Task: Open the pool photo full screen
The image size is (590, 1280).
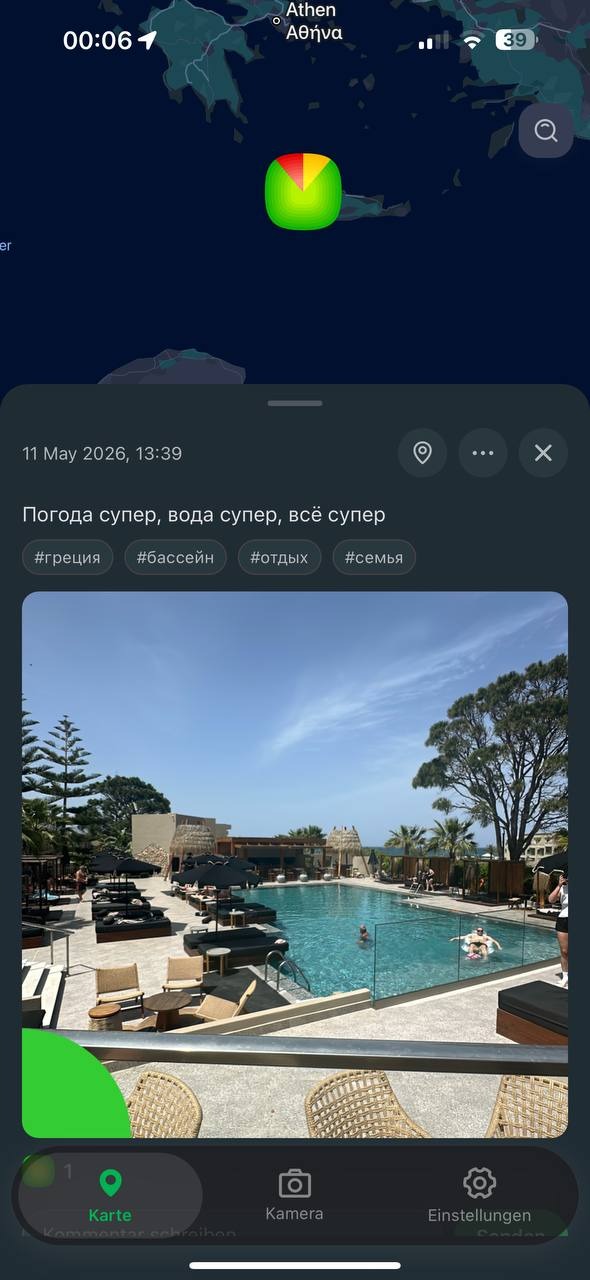Action: pos(295,865)
